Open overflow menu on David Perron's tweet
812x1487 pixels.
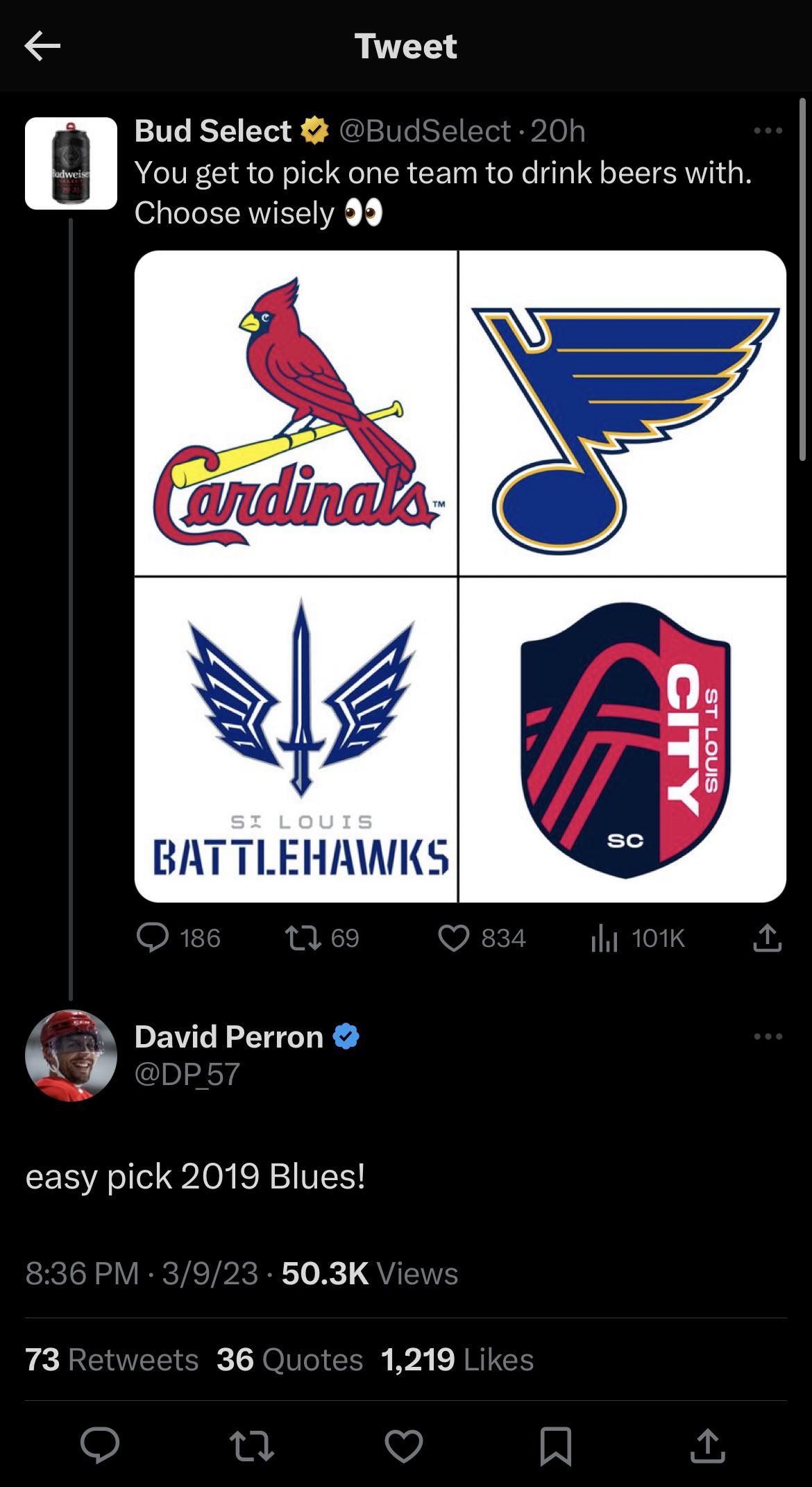(x=768, y=1036)
